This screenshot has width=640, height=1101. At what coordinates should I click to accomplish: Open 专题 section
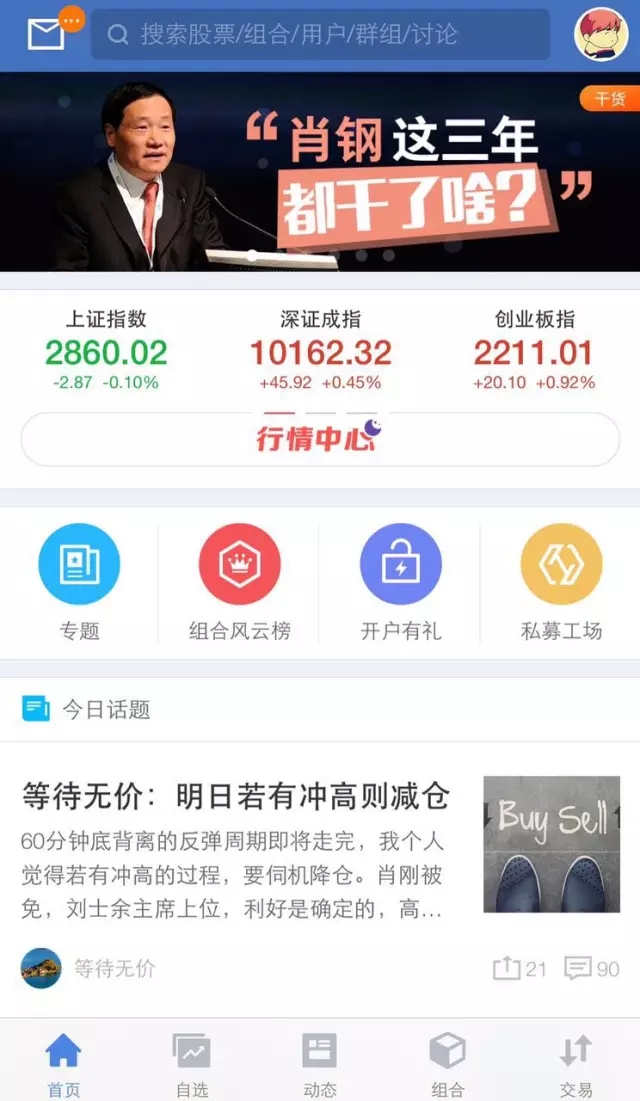point(79,582)
